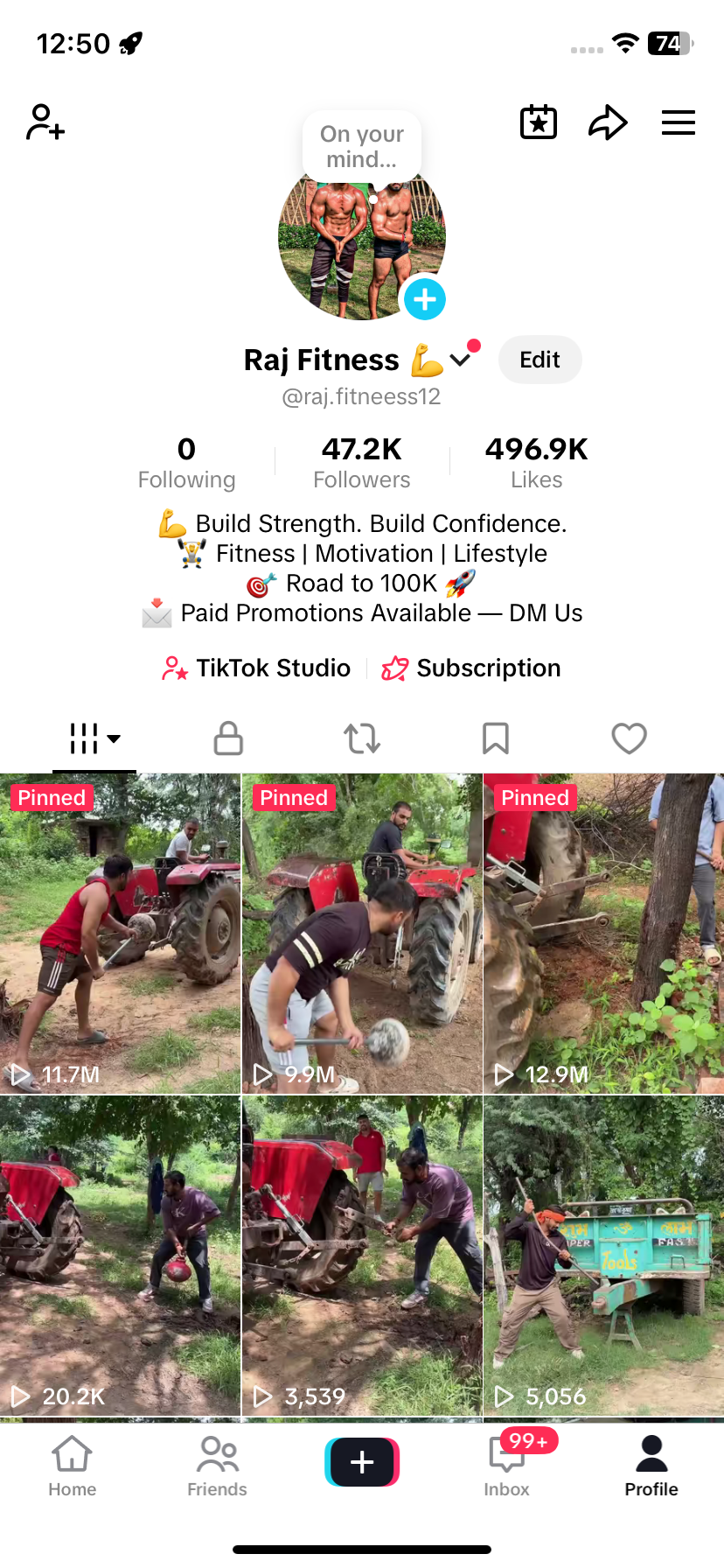Switch to the private videos lock tab

[x=228, y=738]
